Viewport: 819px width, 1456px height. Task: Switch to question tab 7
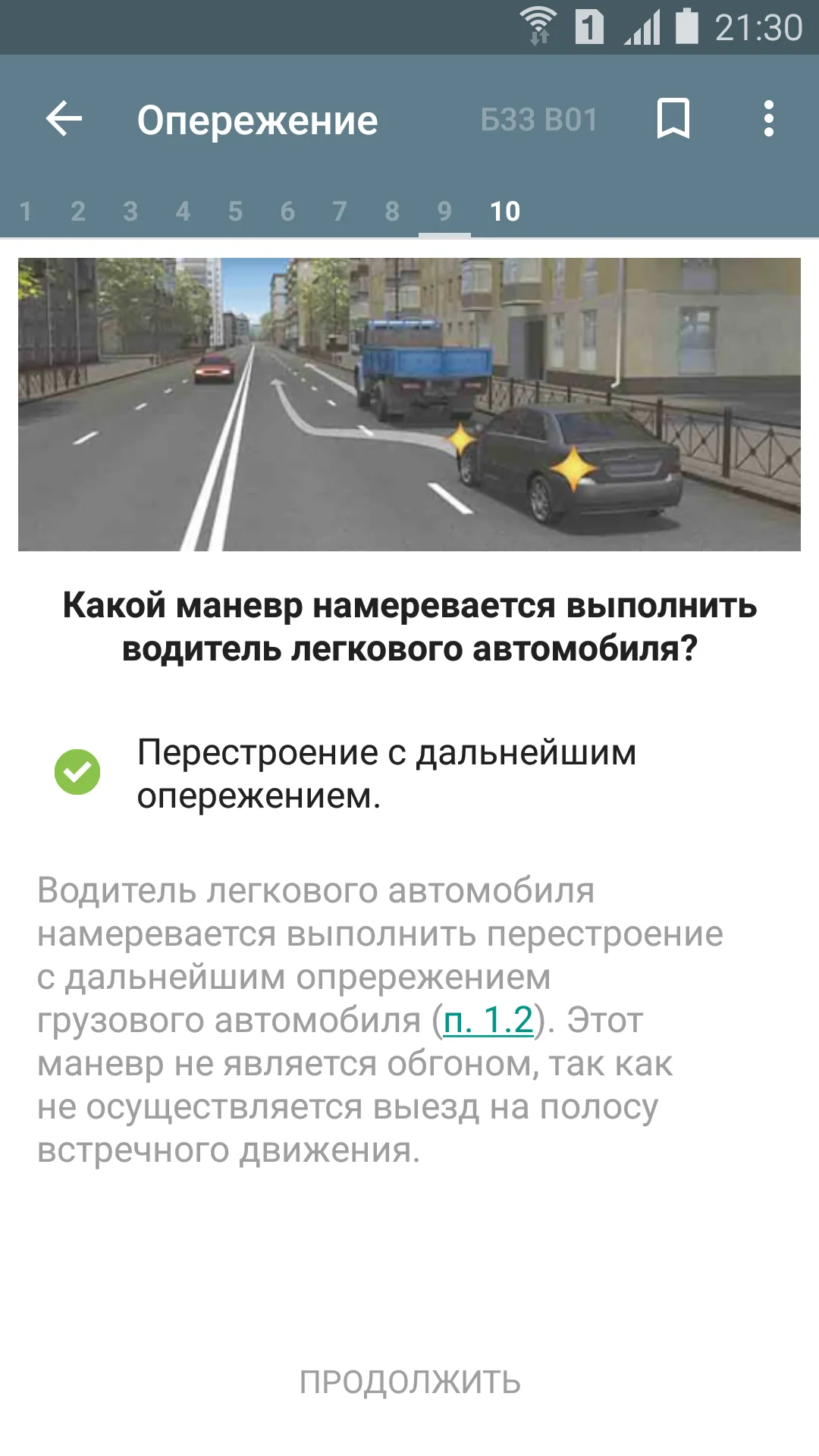click(x=340, y=212)
